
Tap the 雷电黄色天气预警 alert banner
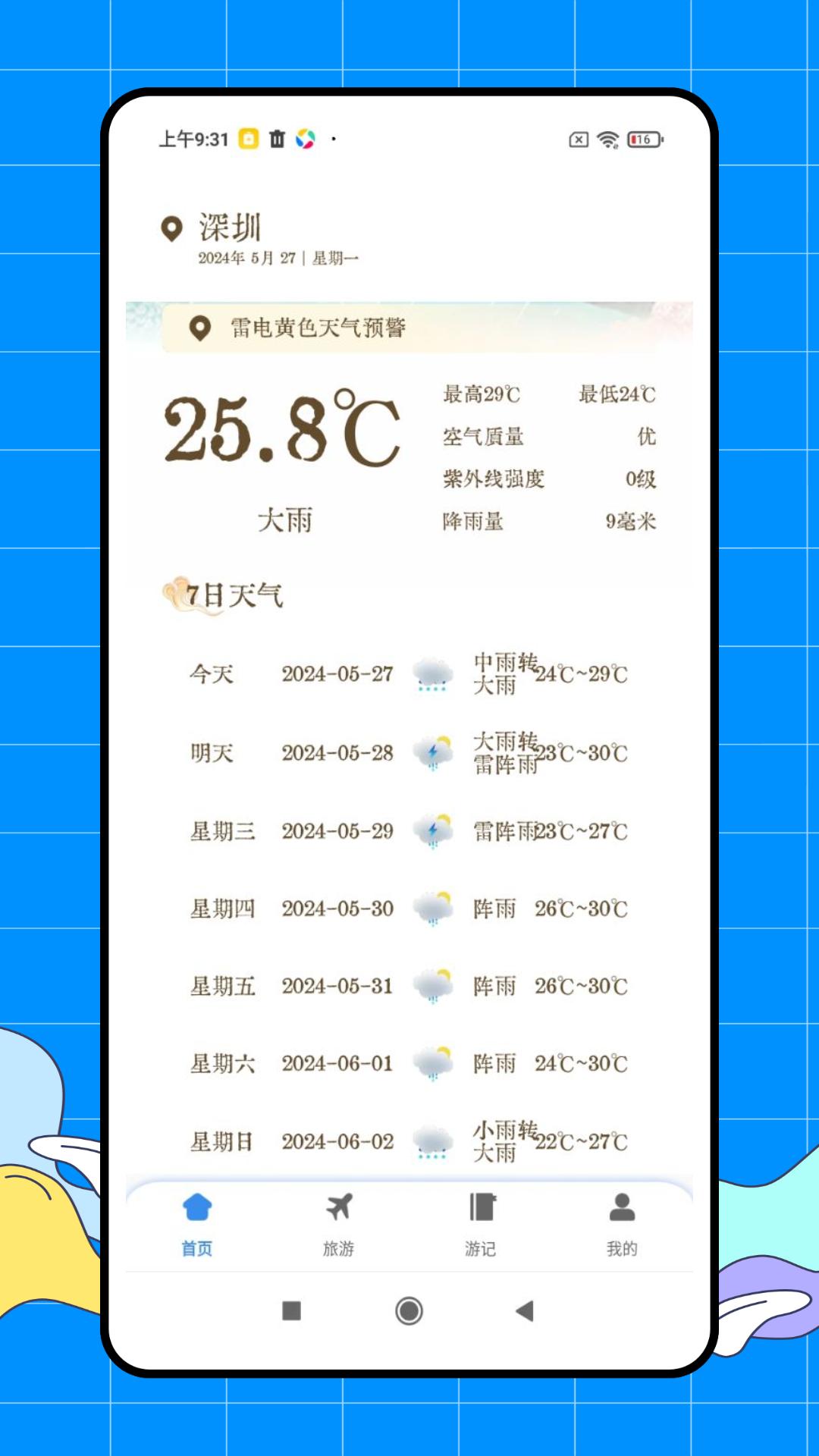coord(319,329)
